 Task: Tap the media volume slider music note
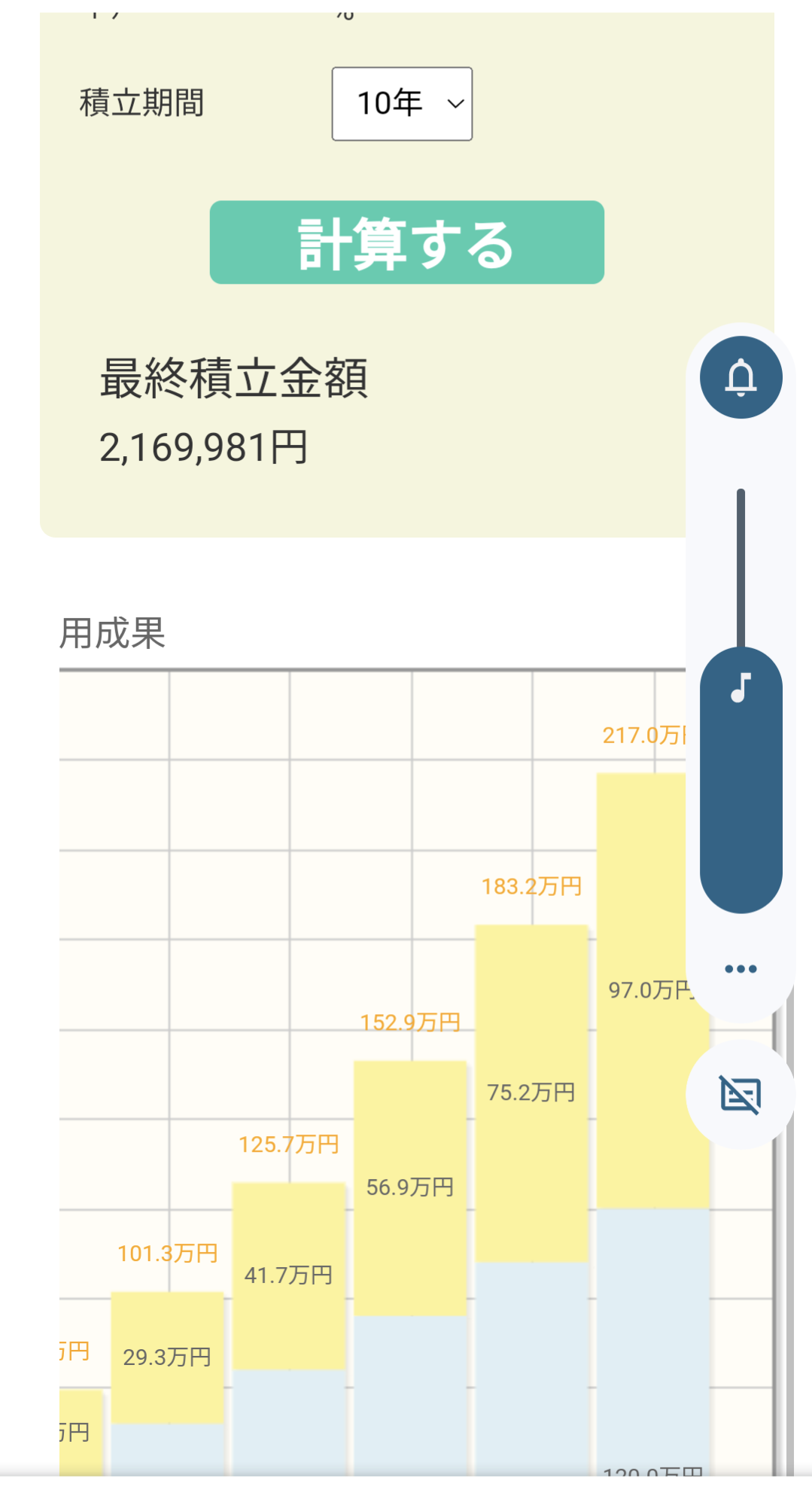click(x=741, y=687)
